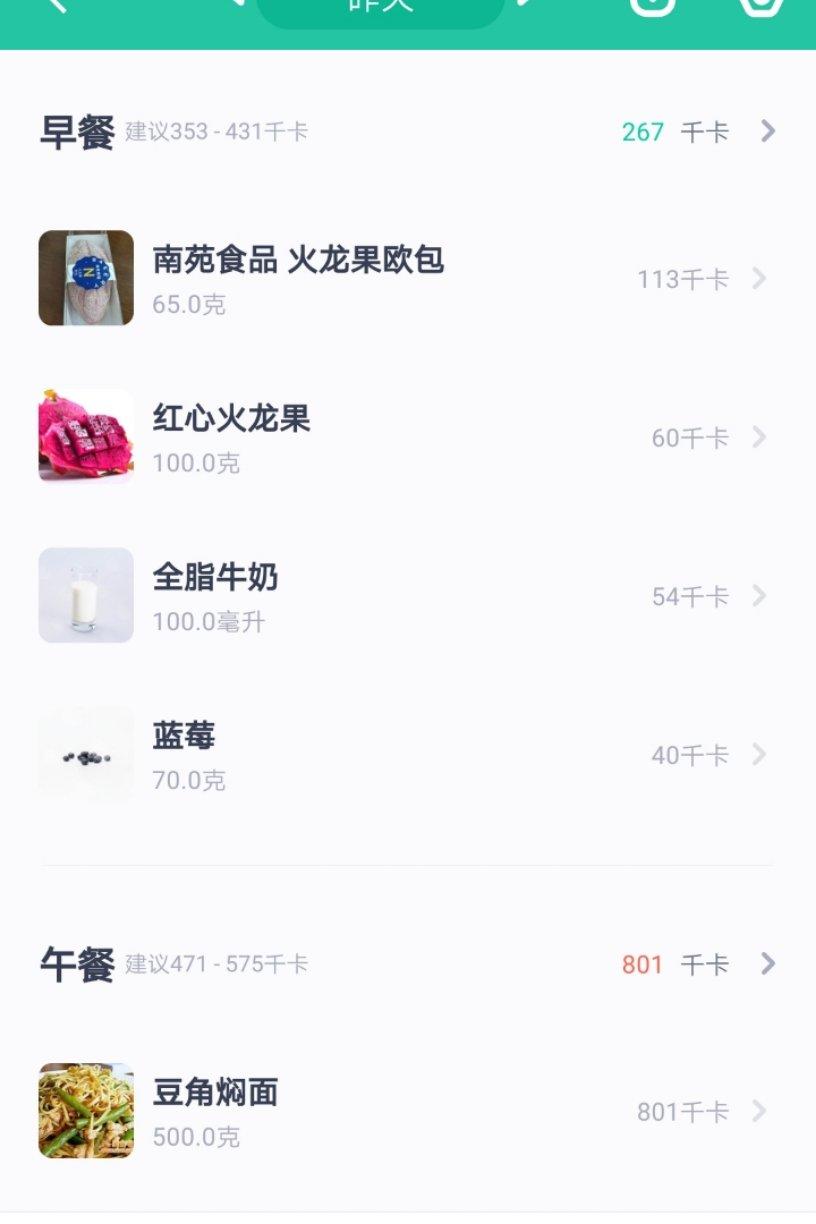This screenshot has width=816, height=1224.
Task: Open 午餐 meal details with 801 千卡
Action: pos(698,964)
